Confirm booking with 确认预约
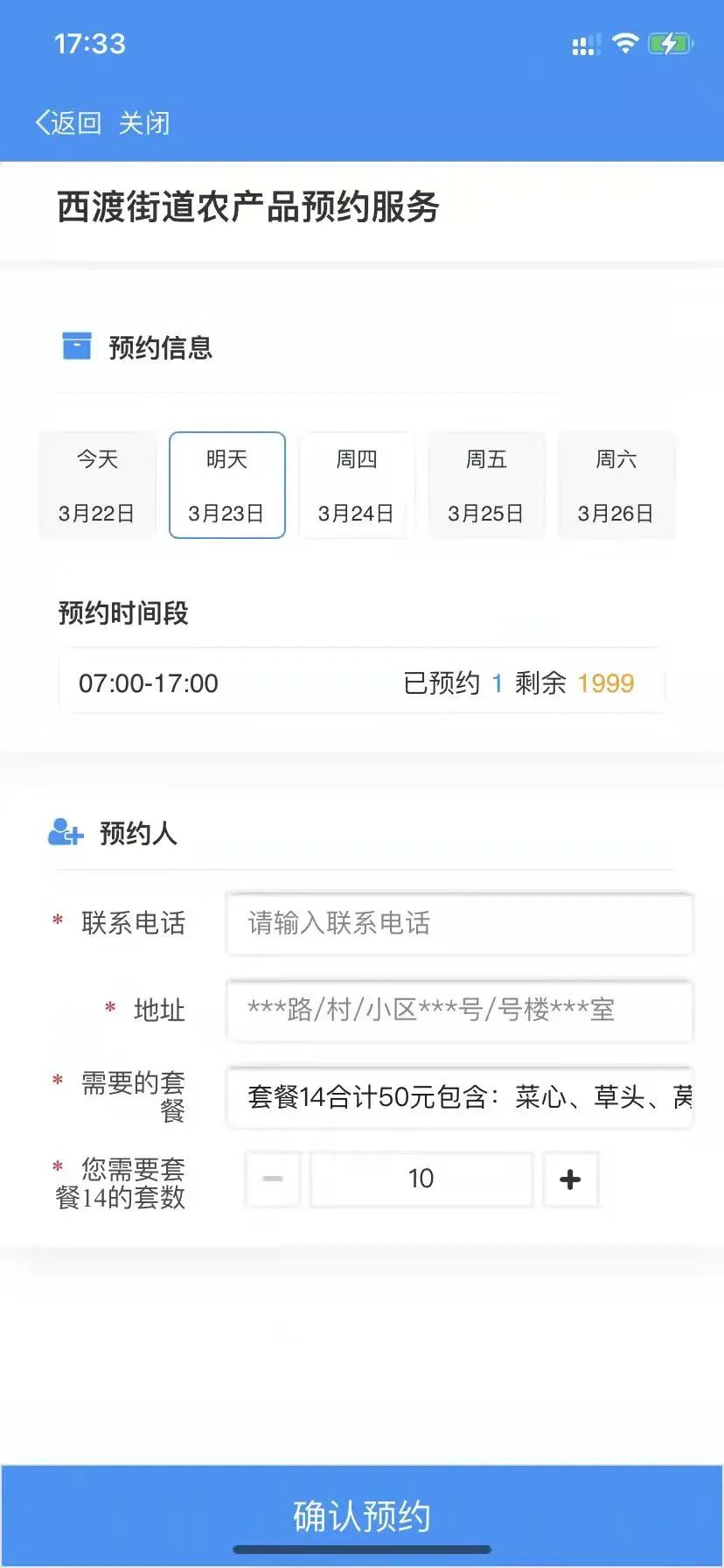 pos(362,1515)
